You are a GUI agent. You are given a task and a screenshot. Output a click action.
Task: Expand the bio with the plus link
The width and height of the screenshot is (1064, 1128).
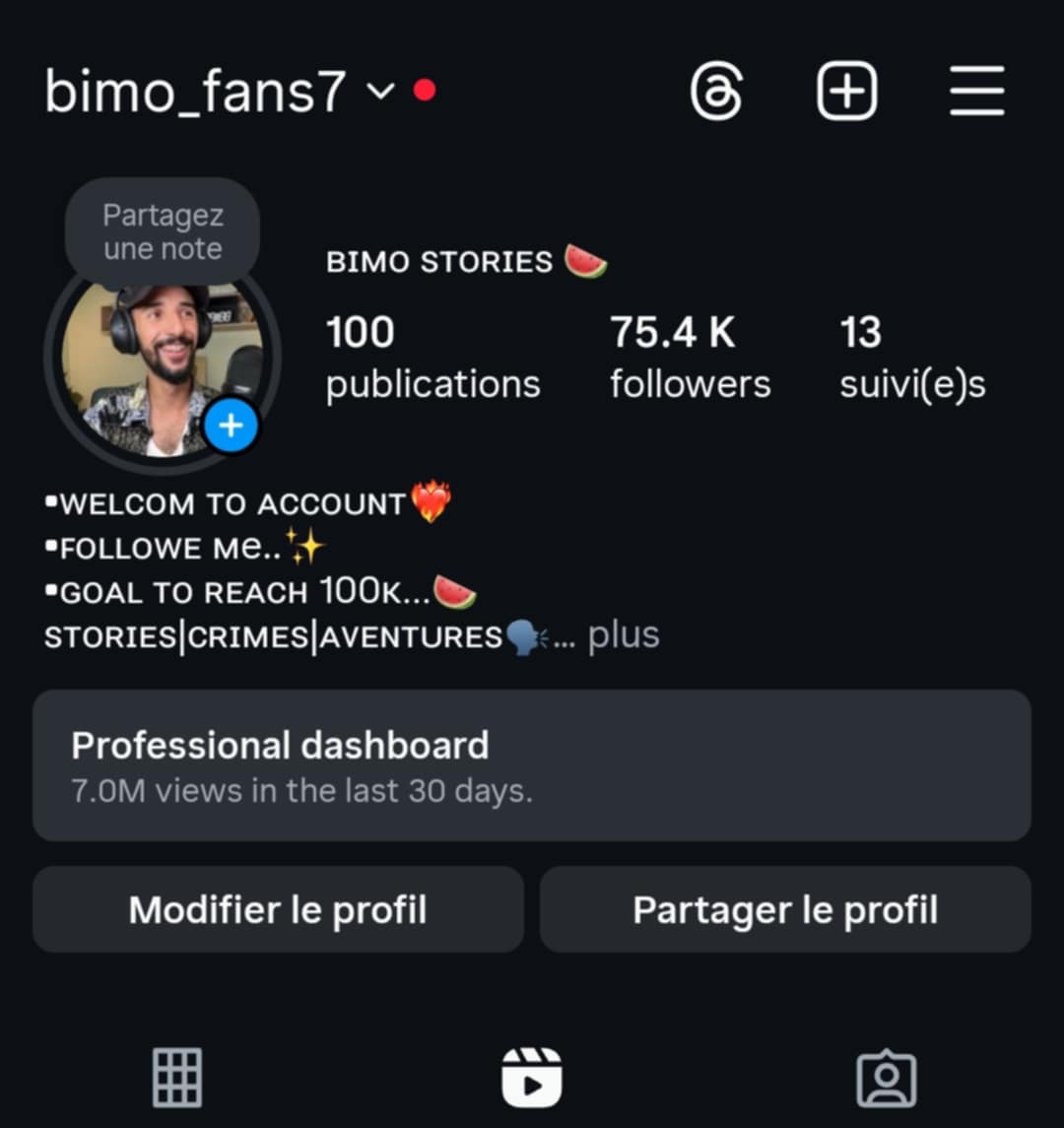pyautogui.click(x=625, y=635)
